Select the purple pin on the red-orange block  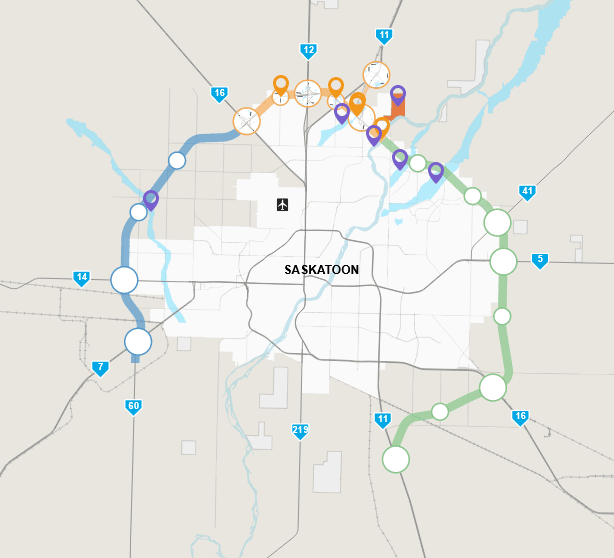(398, 94)
